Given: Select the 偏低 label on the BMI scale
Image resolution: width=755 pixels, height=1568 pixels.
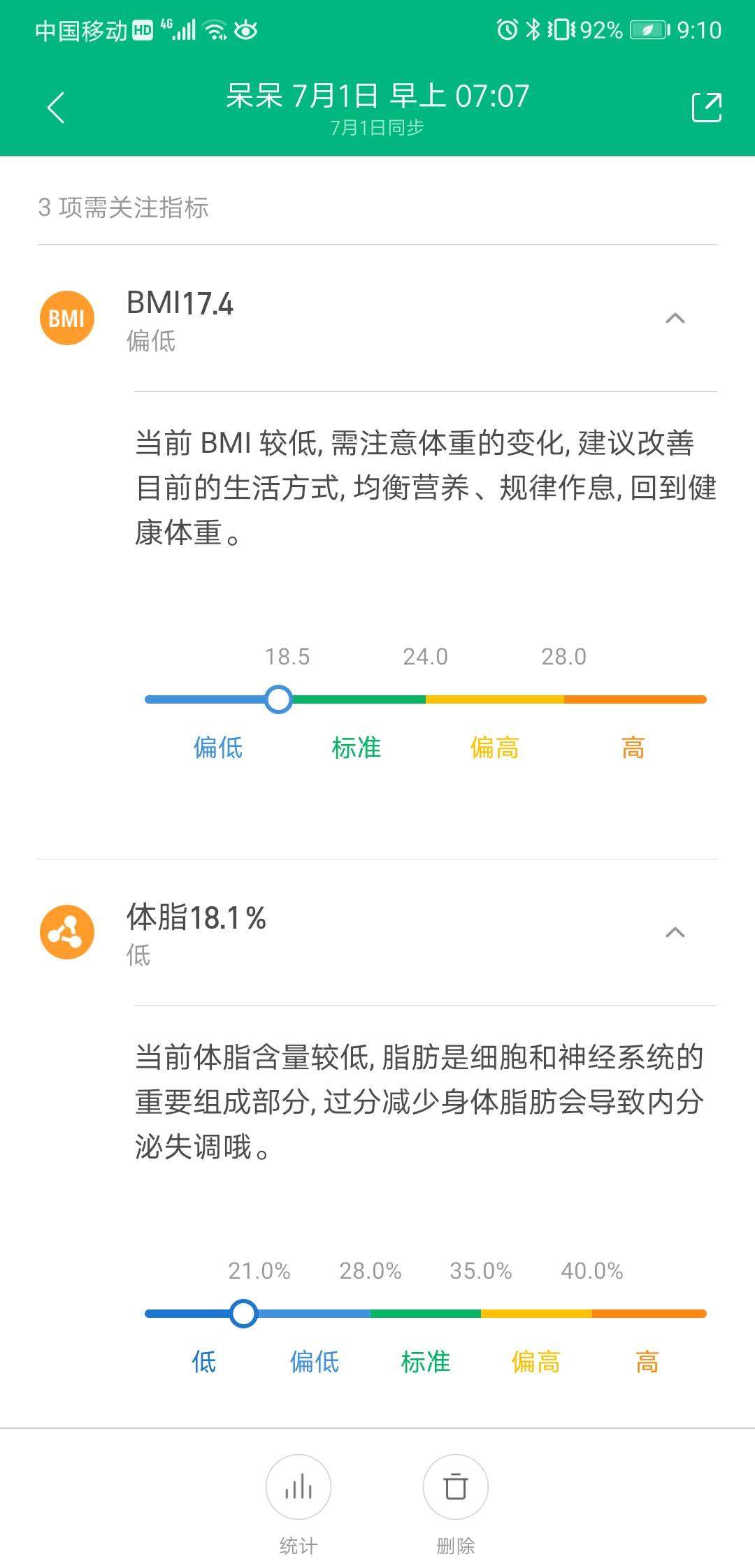Looking at the screenshot, I should tap(217, 747).
